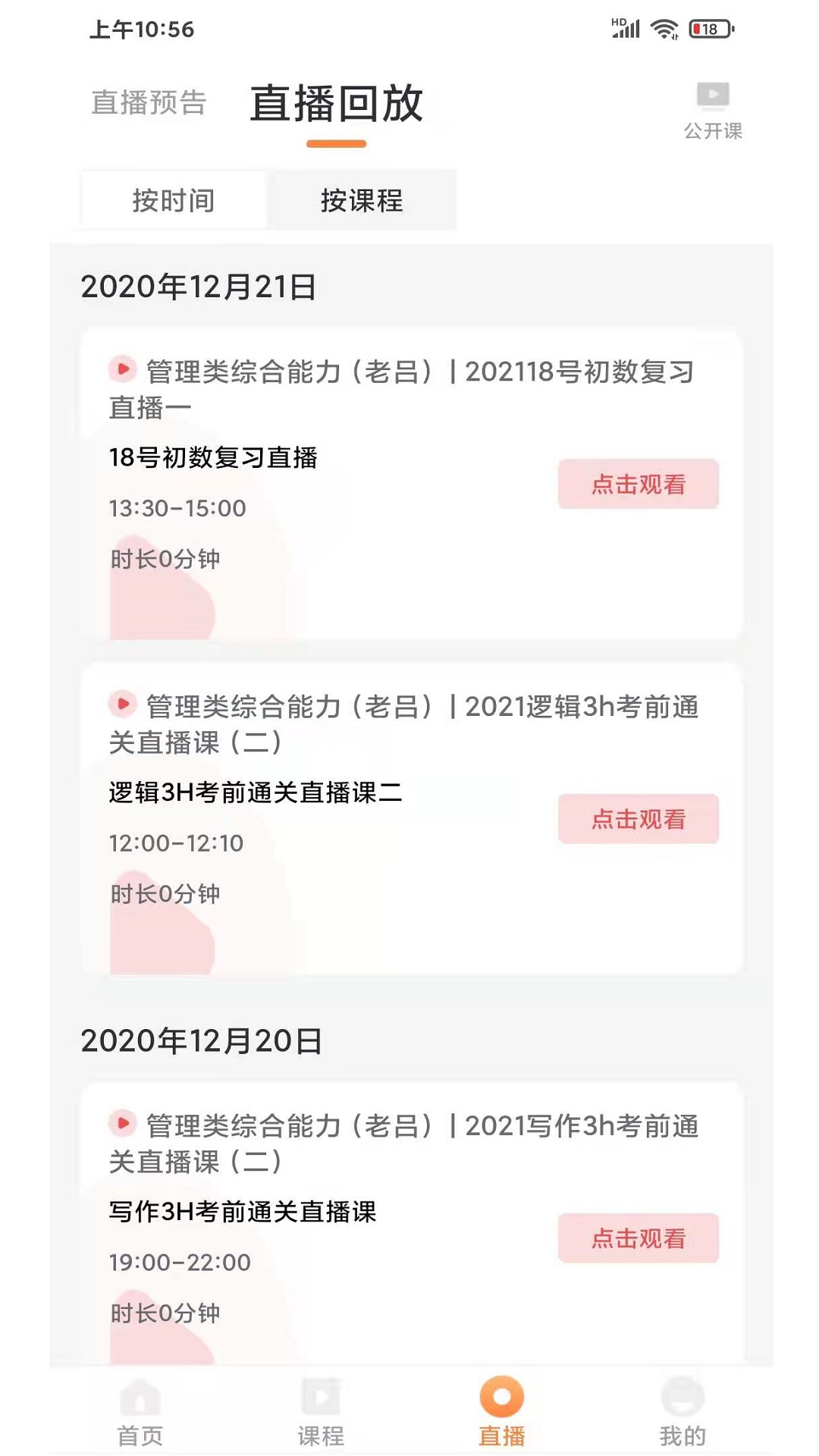The image size is (819, 1456).
Task: Click the play icon on 18号初数复习直播 card
Action: [121, 371]
